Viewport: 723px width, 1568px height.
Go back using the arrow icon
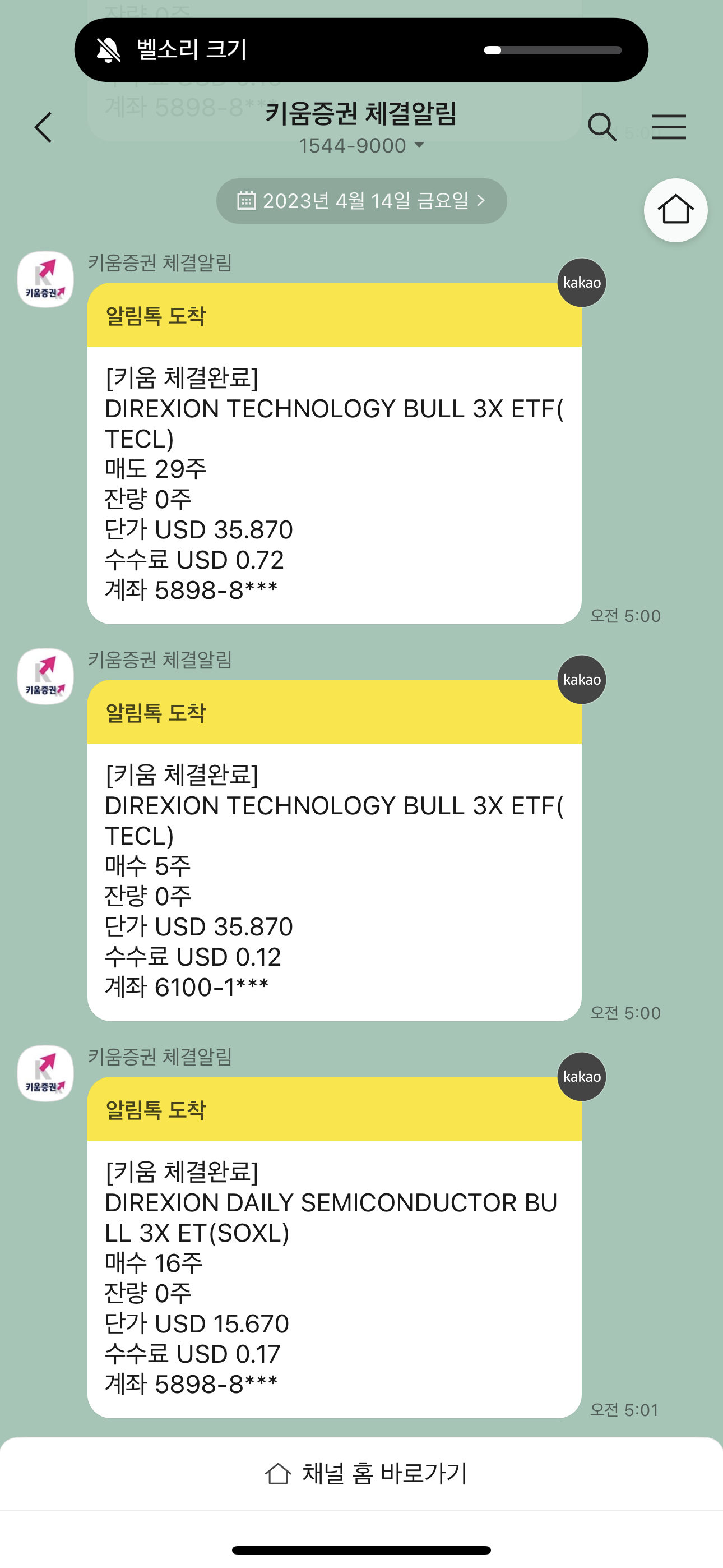tap(43, 127)
